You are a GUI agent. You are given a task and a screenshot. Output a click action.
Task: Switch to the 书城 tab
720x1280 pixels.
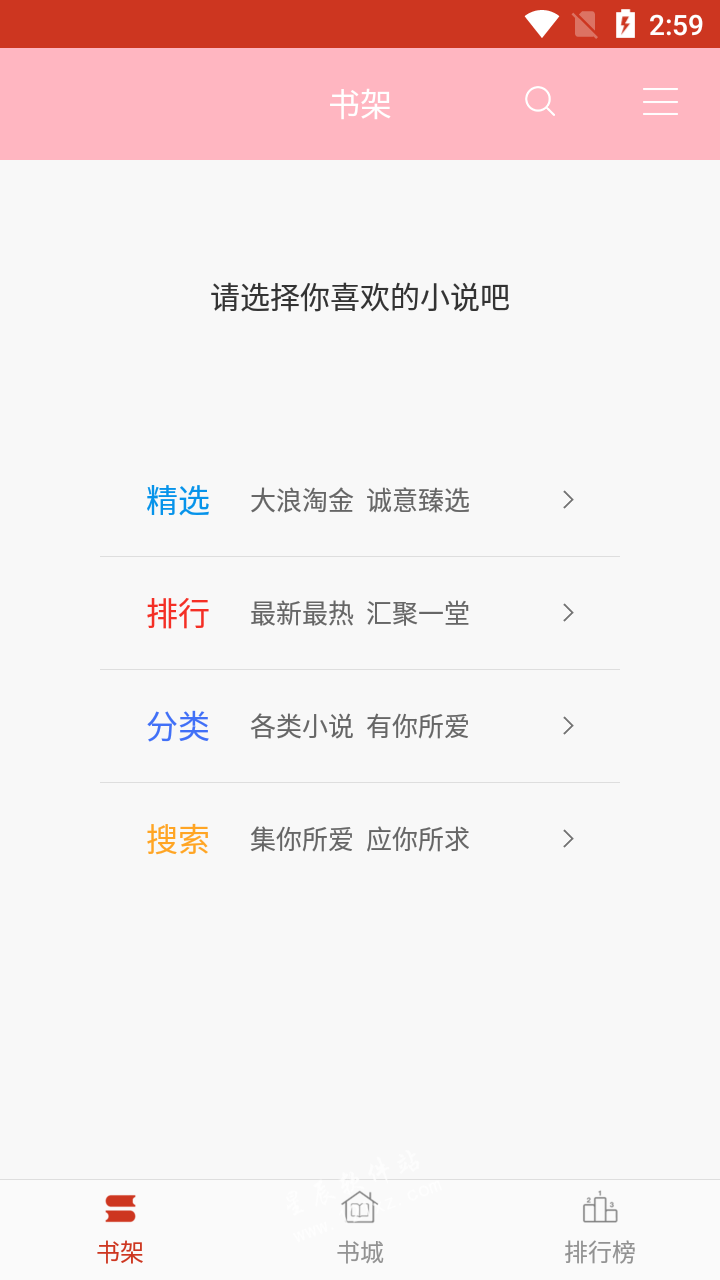click(360, 1230)
